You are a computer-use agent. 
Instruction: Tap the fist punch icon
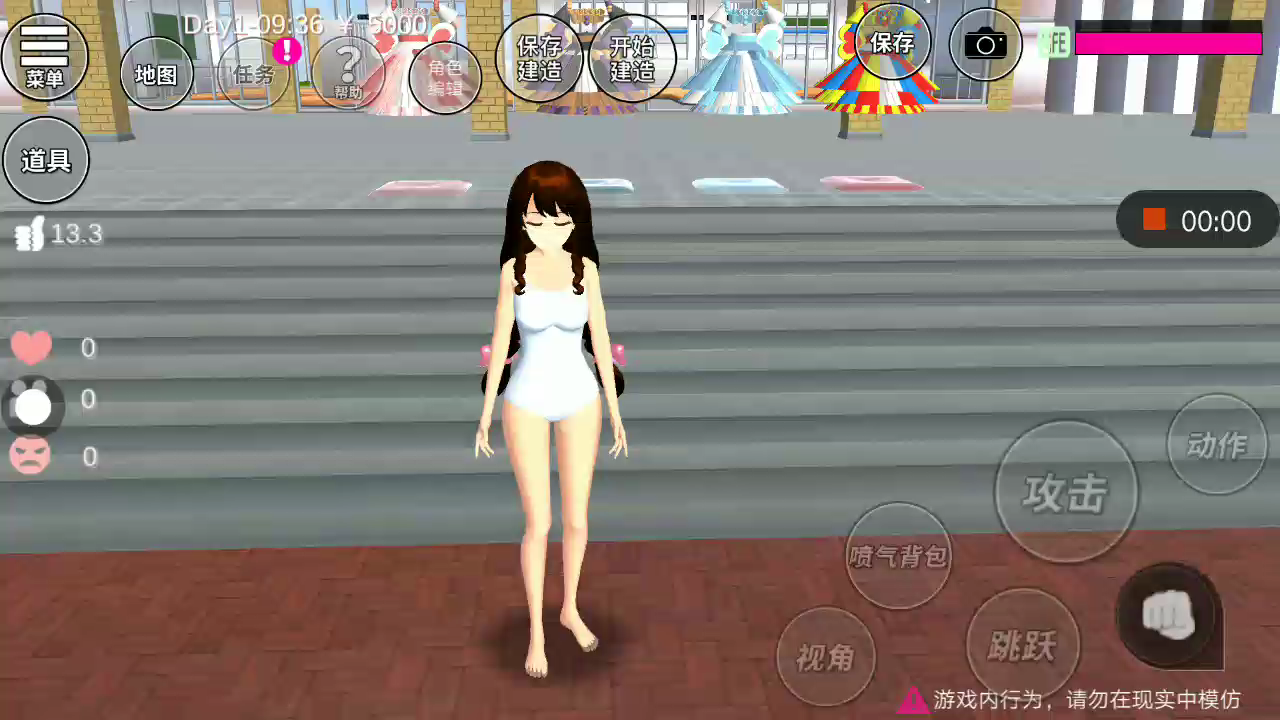click(x=1169, y=614)
